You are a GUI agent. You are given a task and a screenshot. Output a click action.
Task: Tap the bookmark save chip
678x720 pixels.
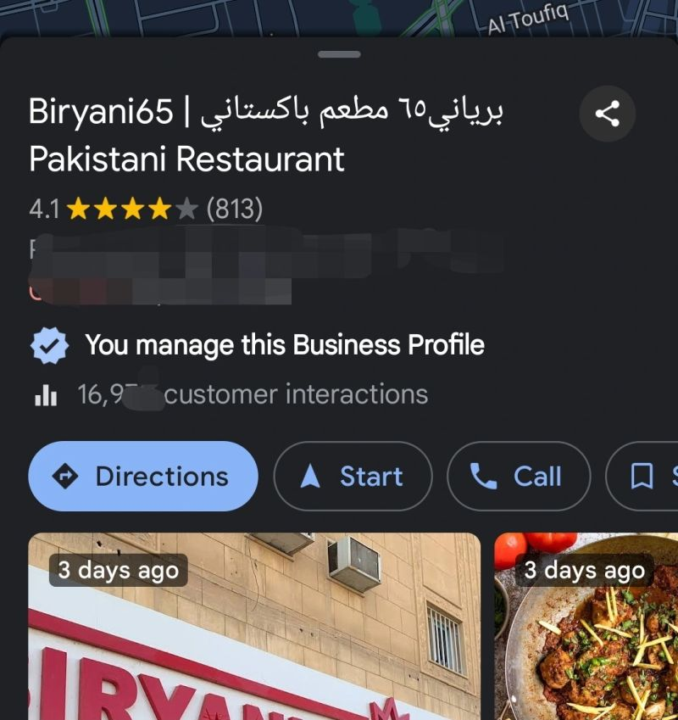point(644,477)
